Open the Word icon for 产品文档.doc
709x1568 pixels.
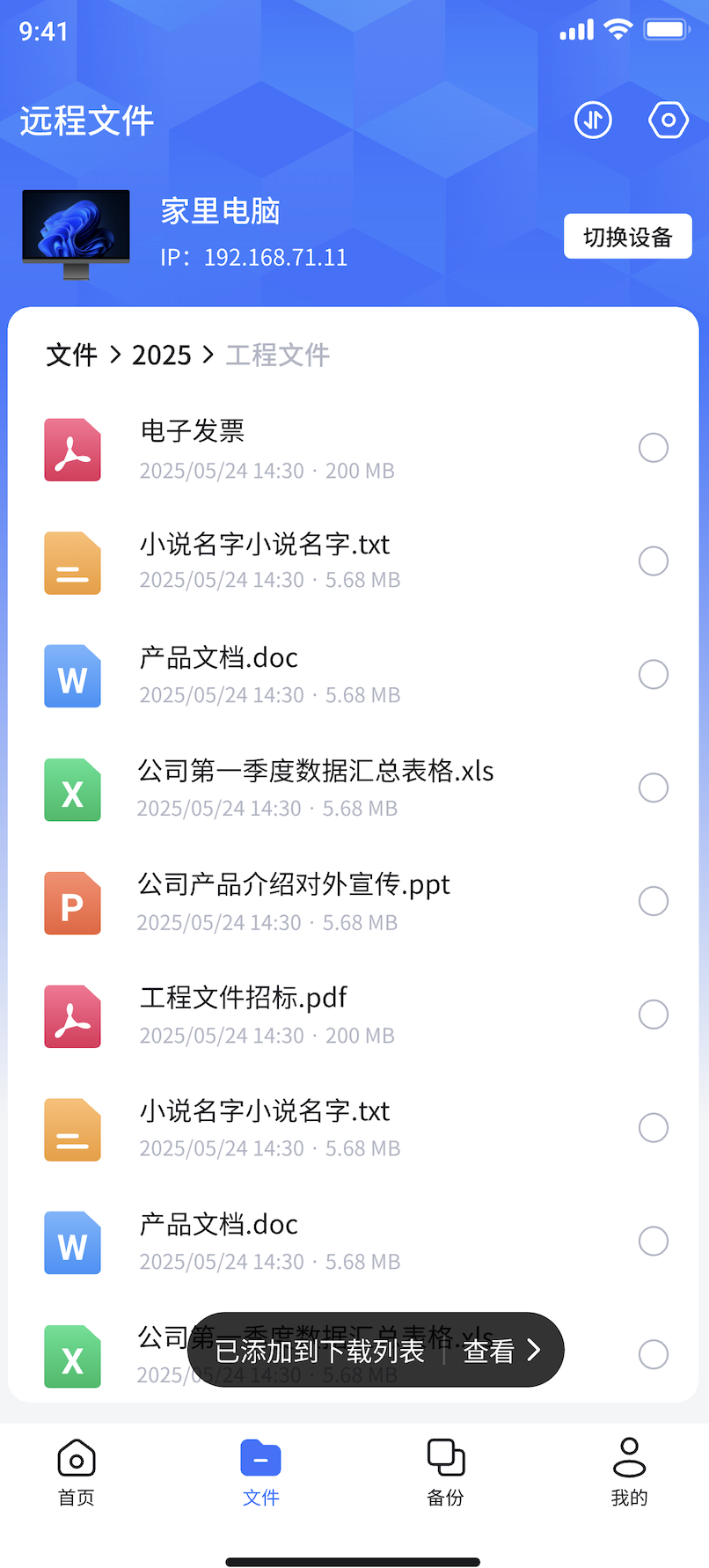point(72,676)
